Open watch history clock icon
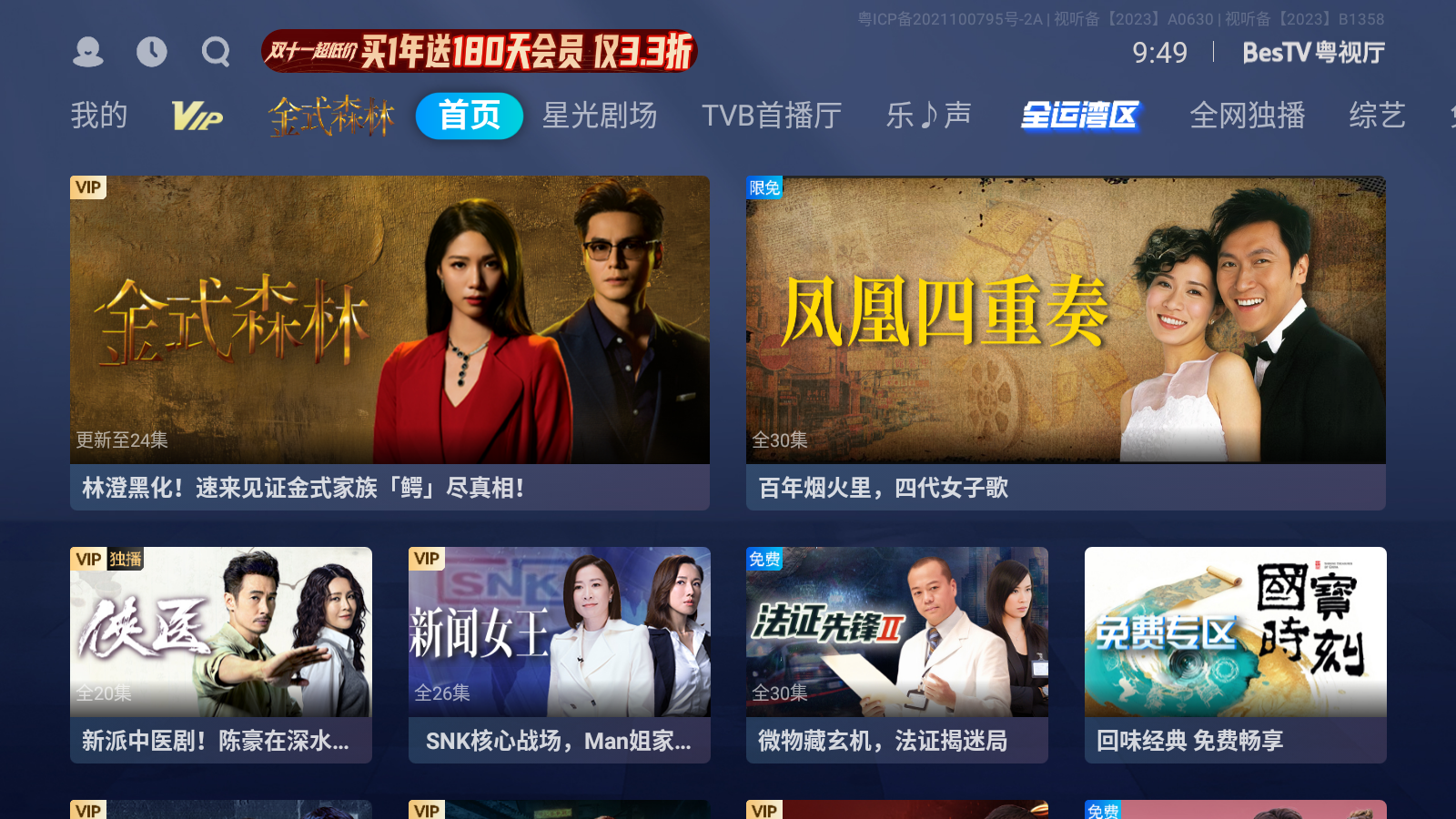Screen dimensions: 1456x819 point(152,52)
